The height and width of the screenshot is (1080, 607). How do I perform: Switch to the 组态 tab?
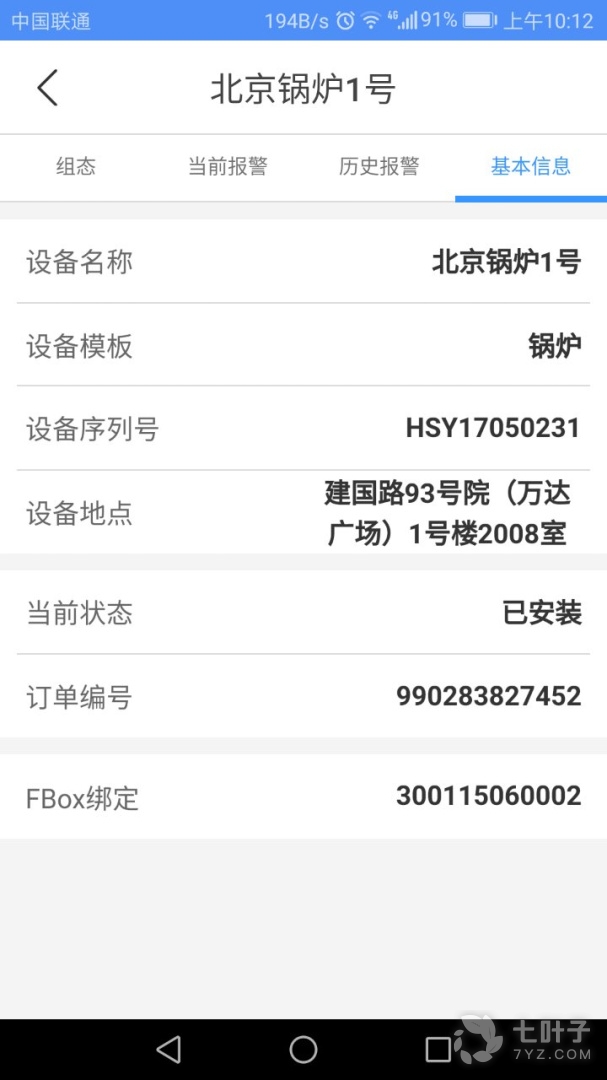76,167
